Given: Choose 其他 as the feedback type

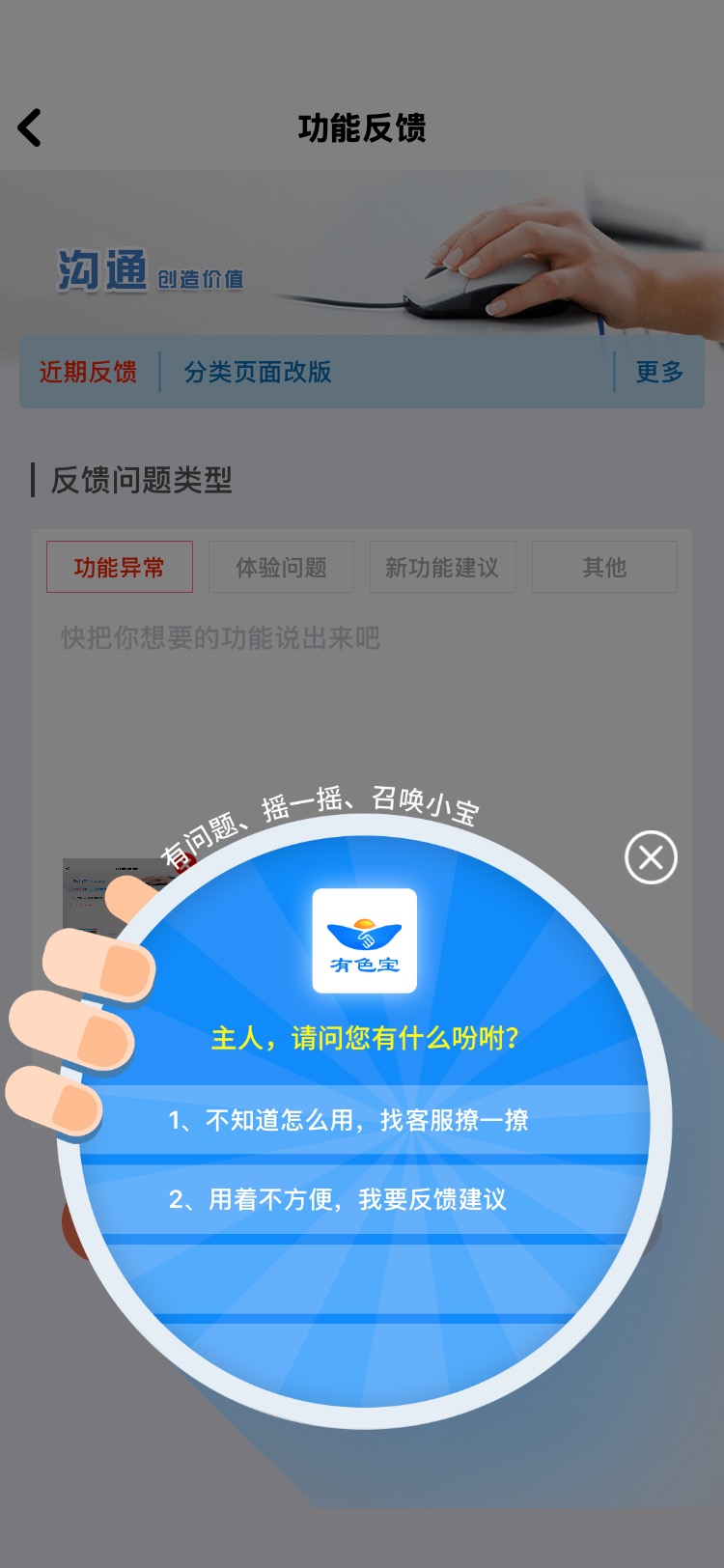Looking at the screenshot, I should coord(604,567).
